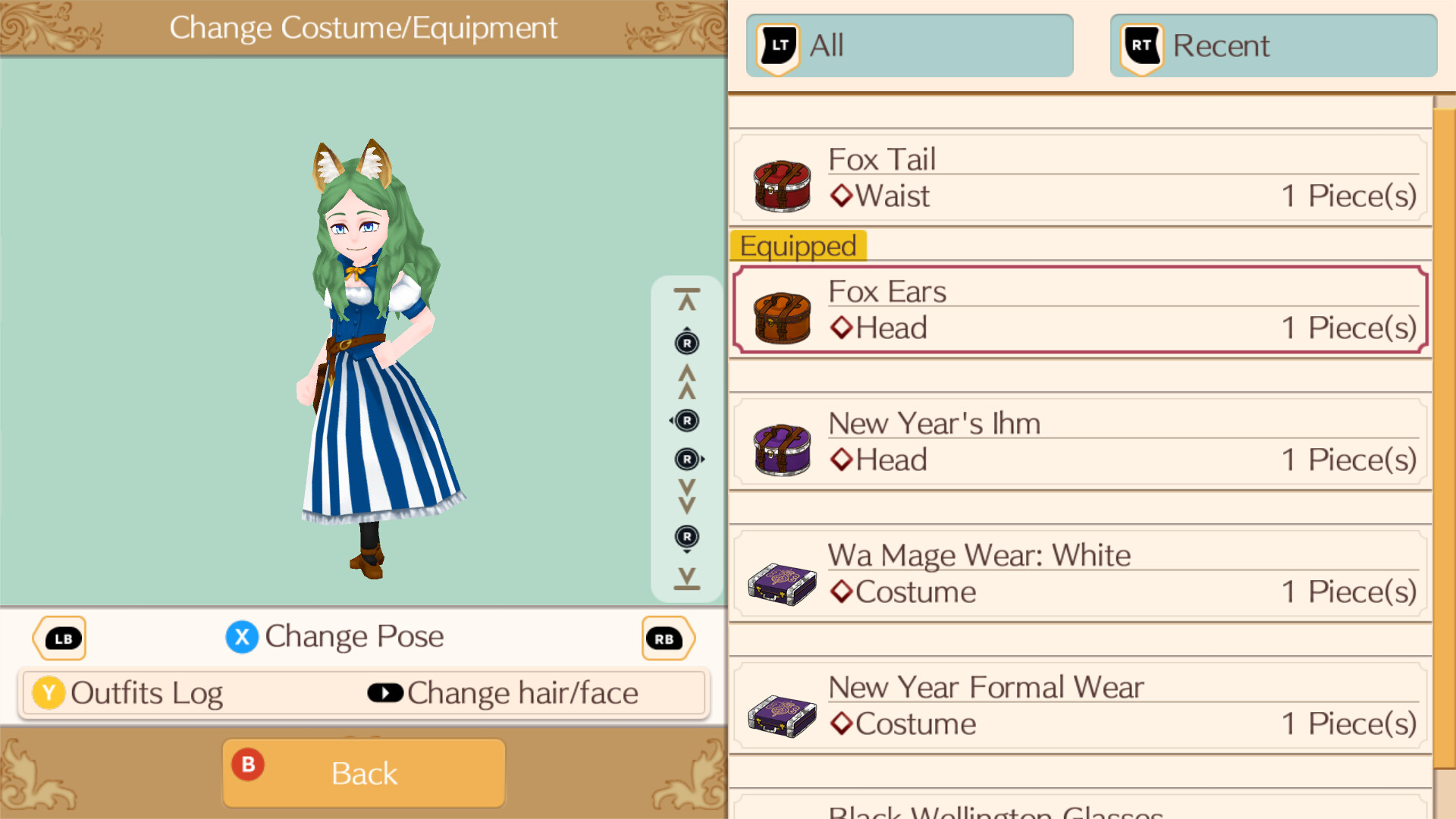The width and height of the screenshot is (1456, 819).
Task: Tap the Back button
Action: click(x=364, y=773)
